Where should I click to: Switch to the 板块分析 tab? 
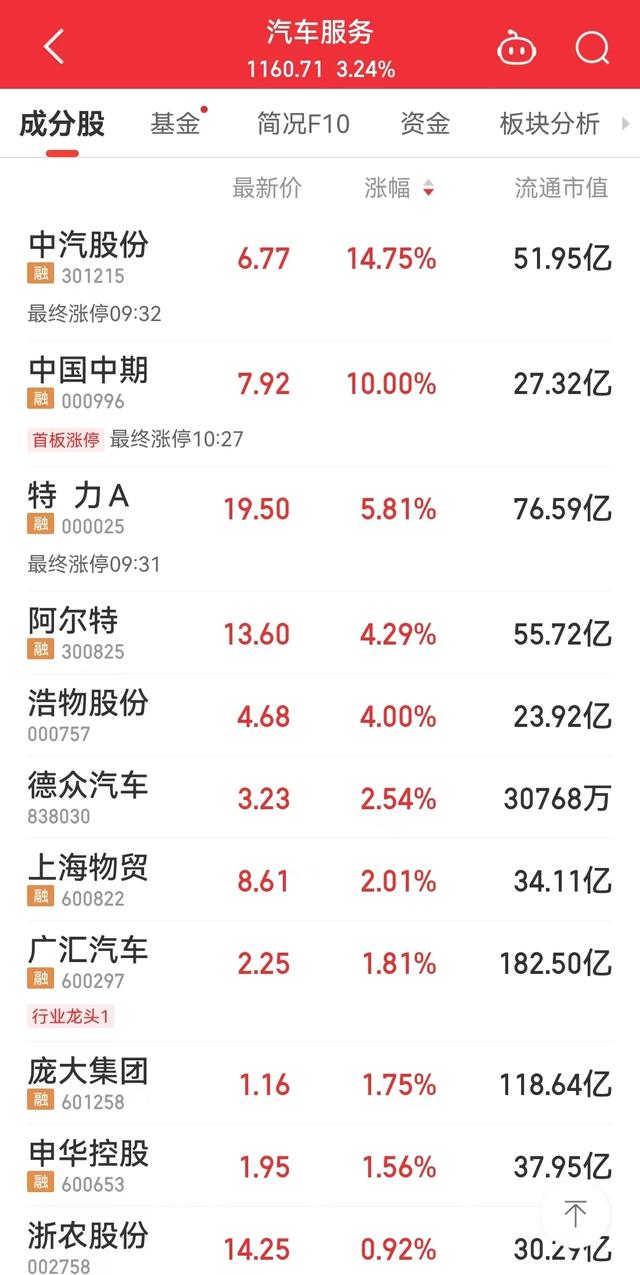click(x=550, y=123)
